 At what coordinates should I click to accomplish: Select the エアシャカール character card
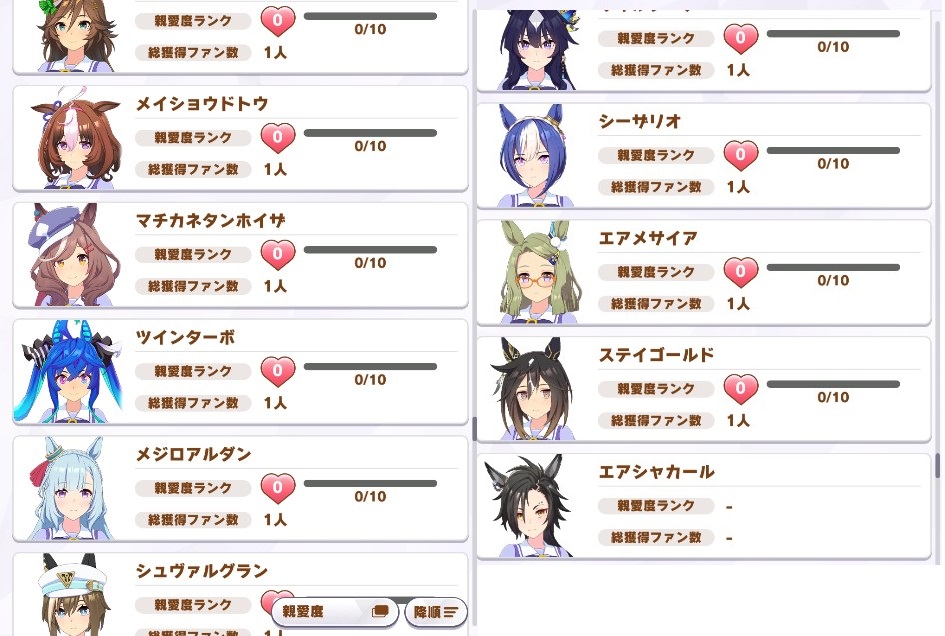pos(705,506)
